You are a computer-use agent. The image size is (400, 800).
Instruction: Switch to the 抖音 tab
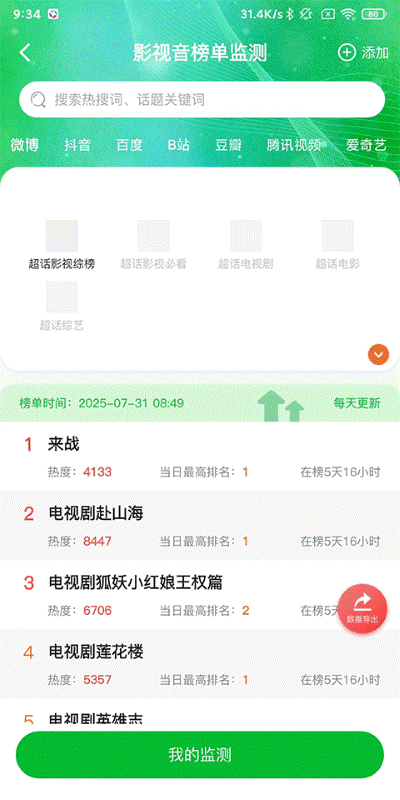[78, 145]
